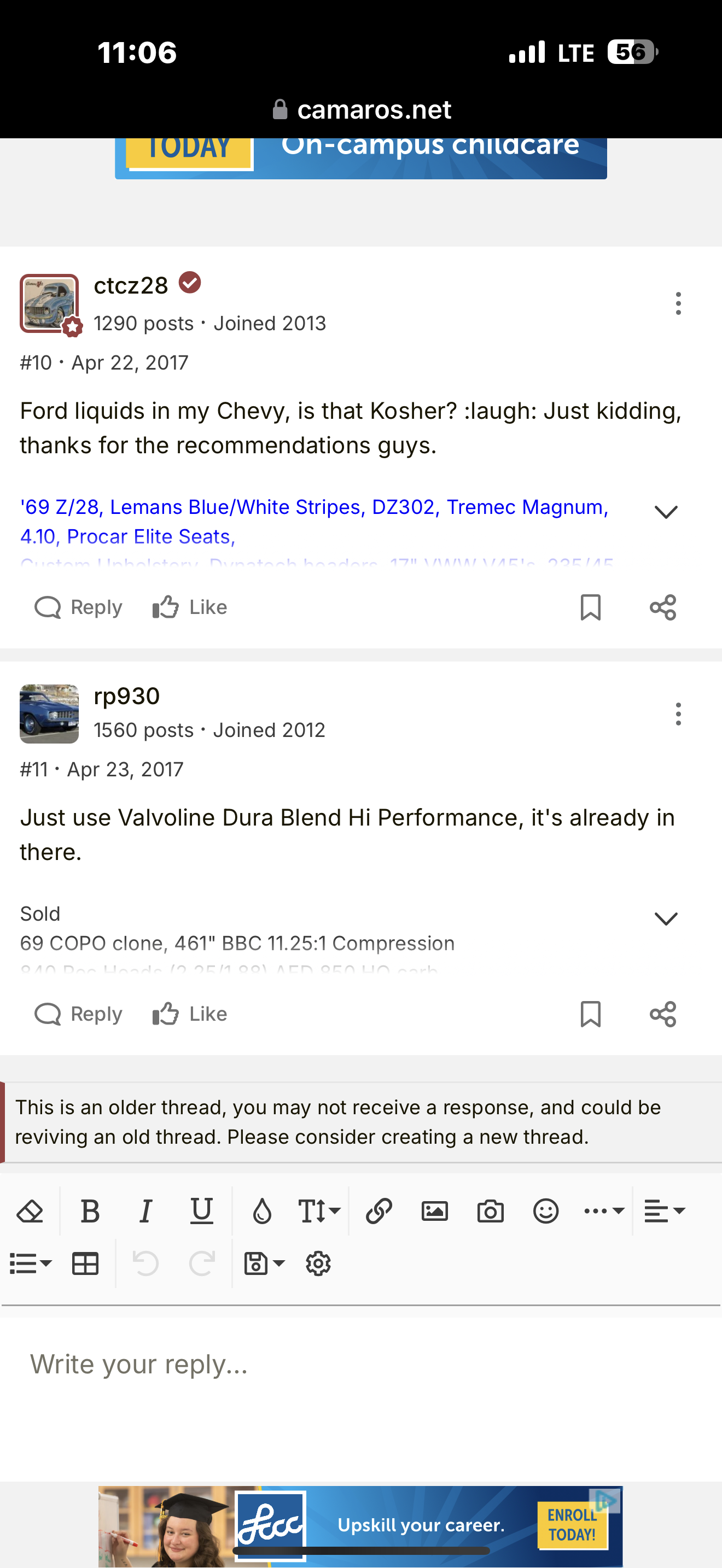This screenshot has height=1568, width=722.
Task: Apply italic formatting in the editor
Action: pyautogui.click(x=145, y=1210)
